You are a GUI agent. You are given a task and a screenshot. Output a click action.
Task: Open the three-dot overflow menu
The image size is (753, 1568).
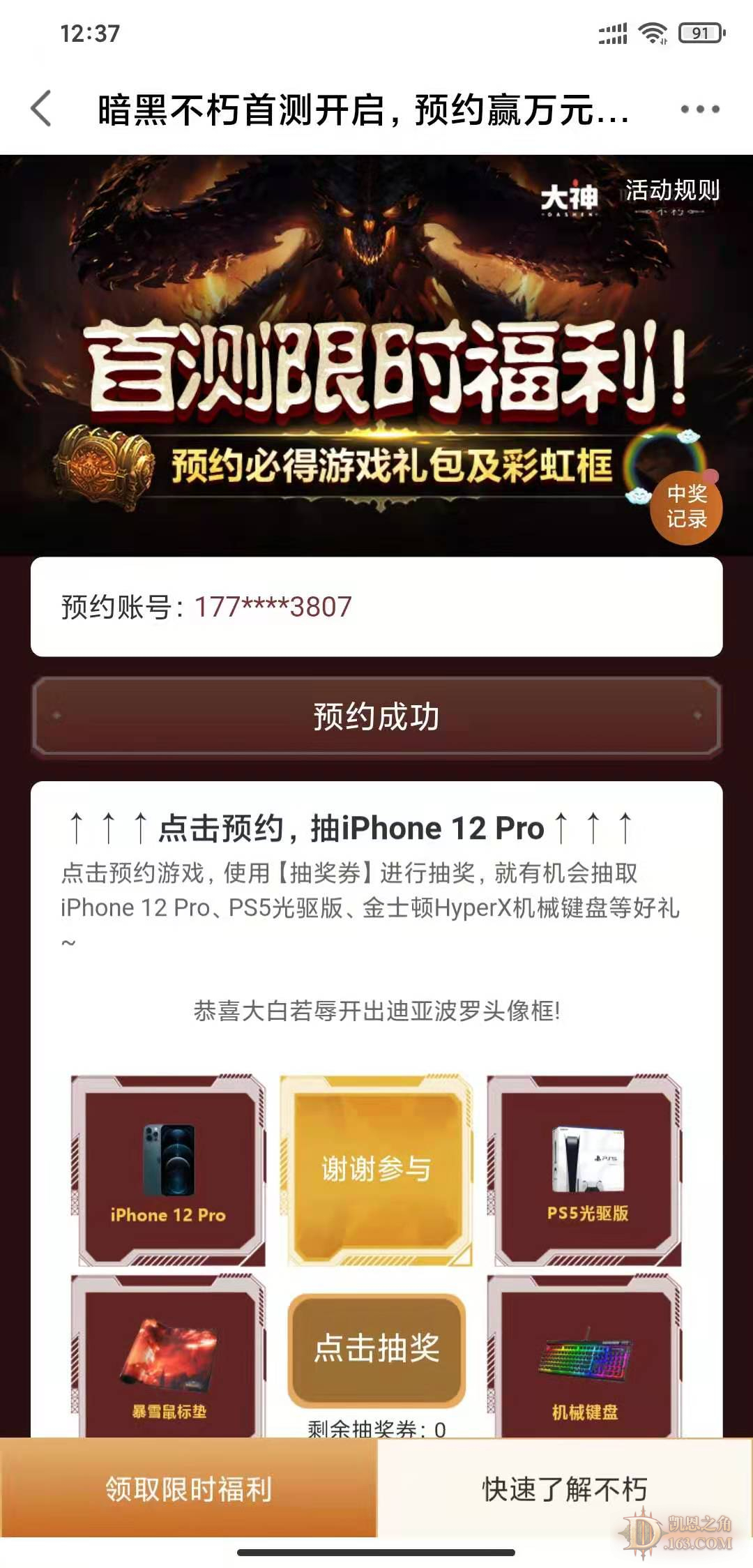click(x=699, y=109)
